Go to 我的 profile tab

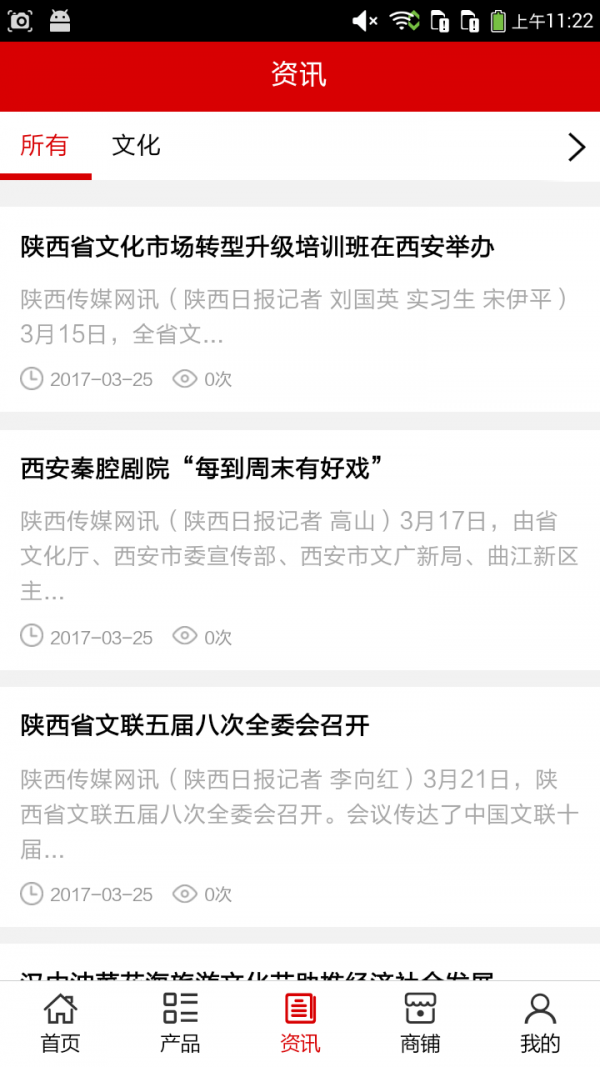coord(540,1023)
